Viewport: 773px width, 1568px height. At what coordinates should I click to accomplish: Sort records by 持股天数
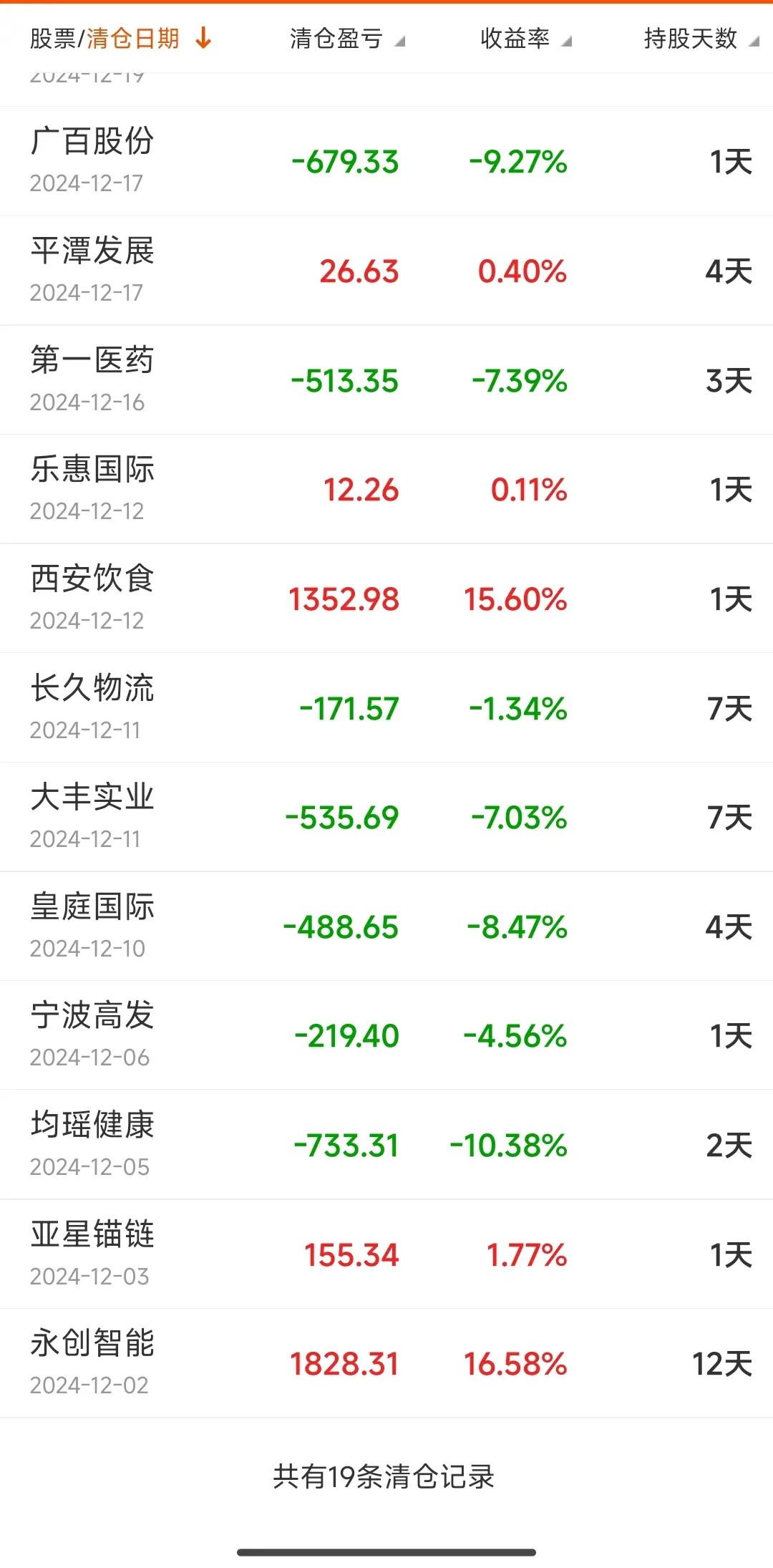(x=699, y=39)
